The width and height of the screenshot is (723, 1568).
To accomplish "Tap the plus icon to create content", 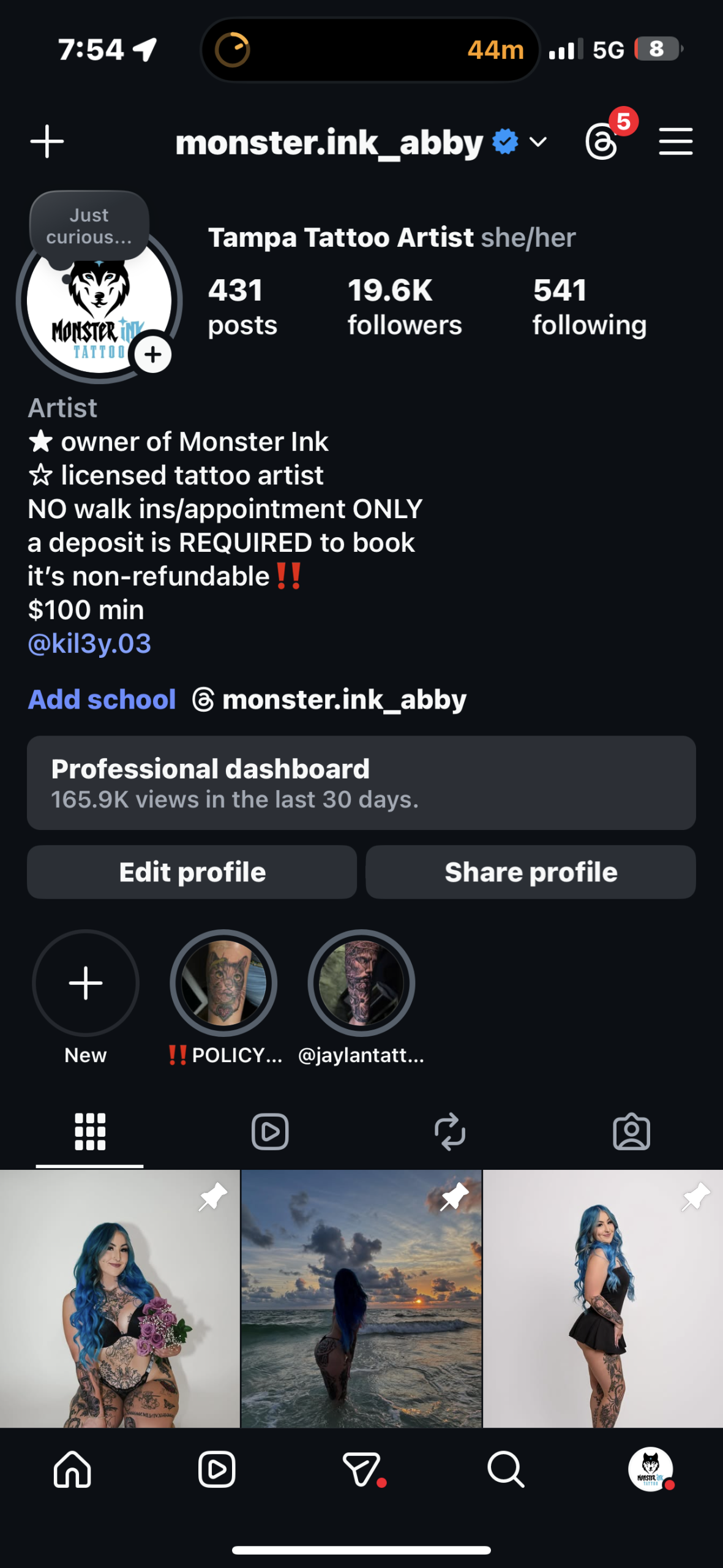I will click(47, 141).
